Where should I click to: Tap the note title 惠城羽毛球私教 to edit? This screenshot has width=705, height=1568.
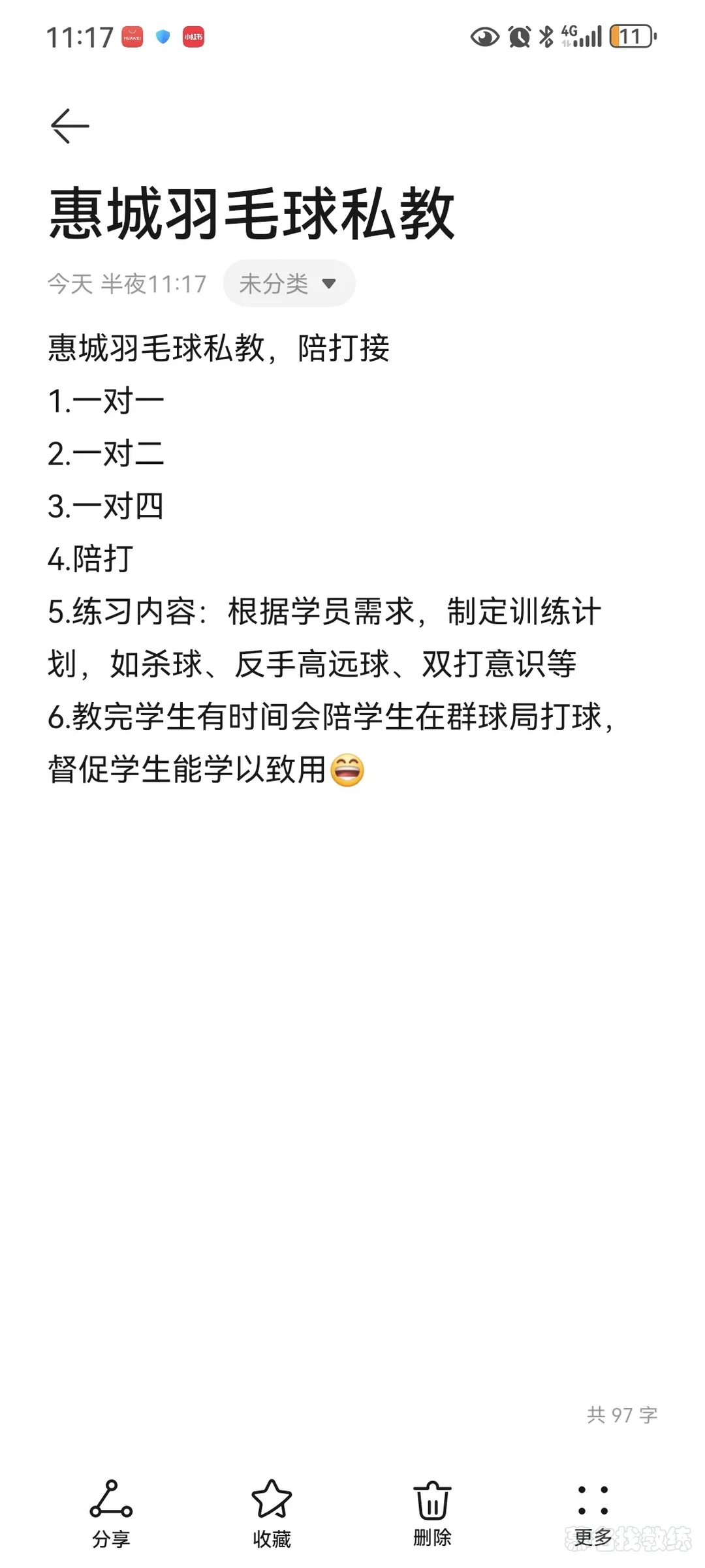(251, 213)
